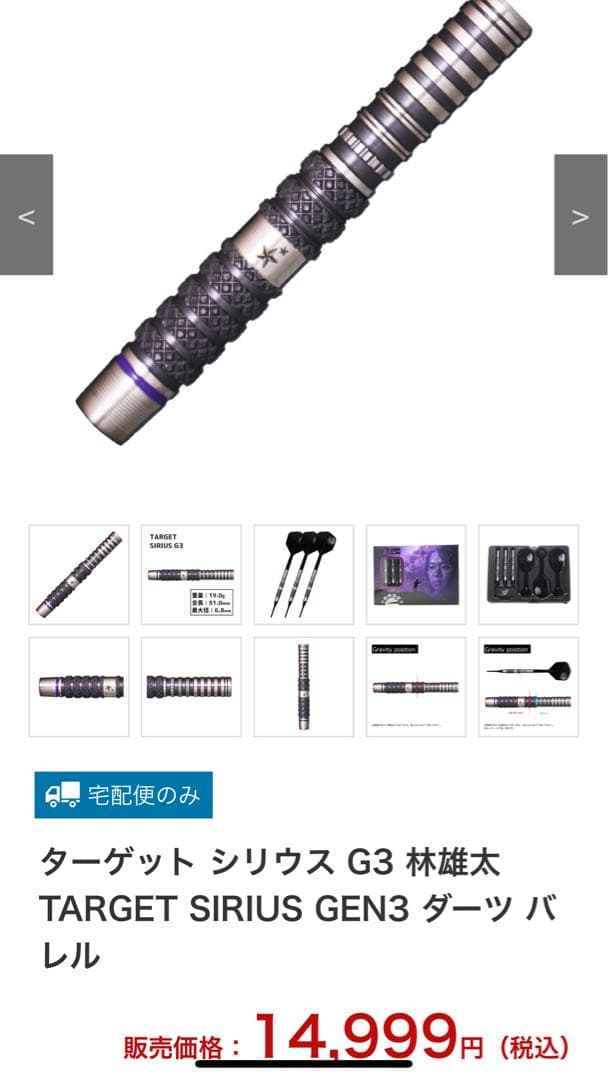Select the open case contents thumbnail
608x1080 pixels.
[528, 575]
